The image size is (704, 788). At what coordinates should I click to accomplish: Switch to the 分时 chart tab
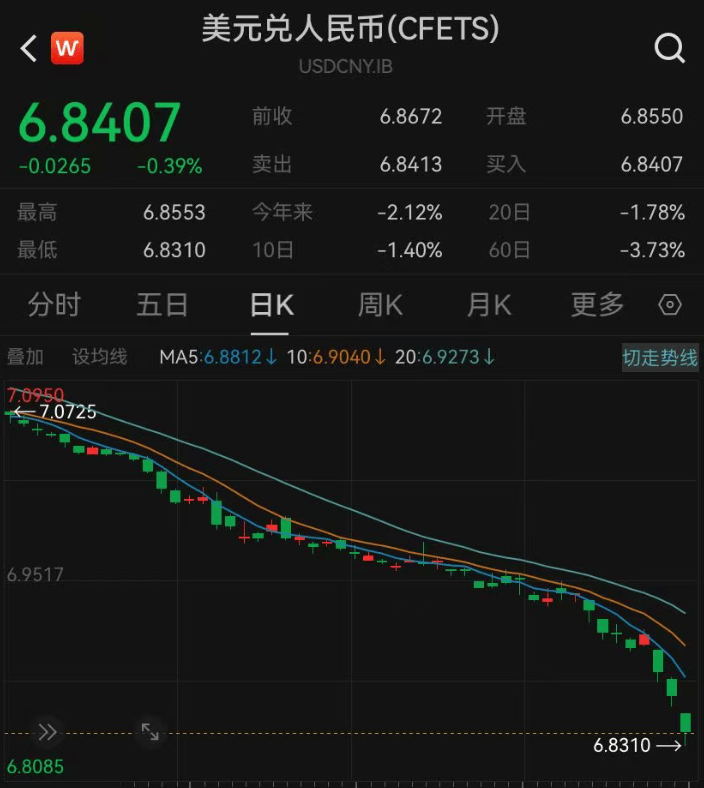click(x=54, y=305)
